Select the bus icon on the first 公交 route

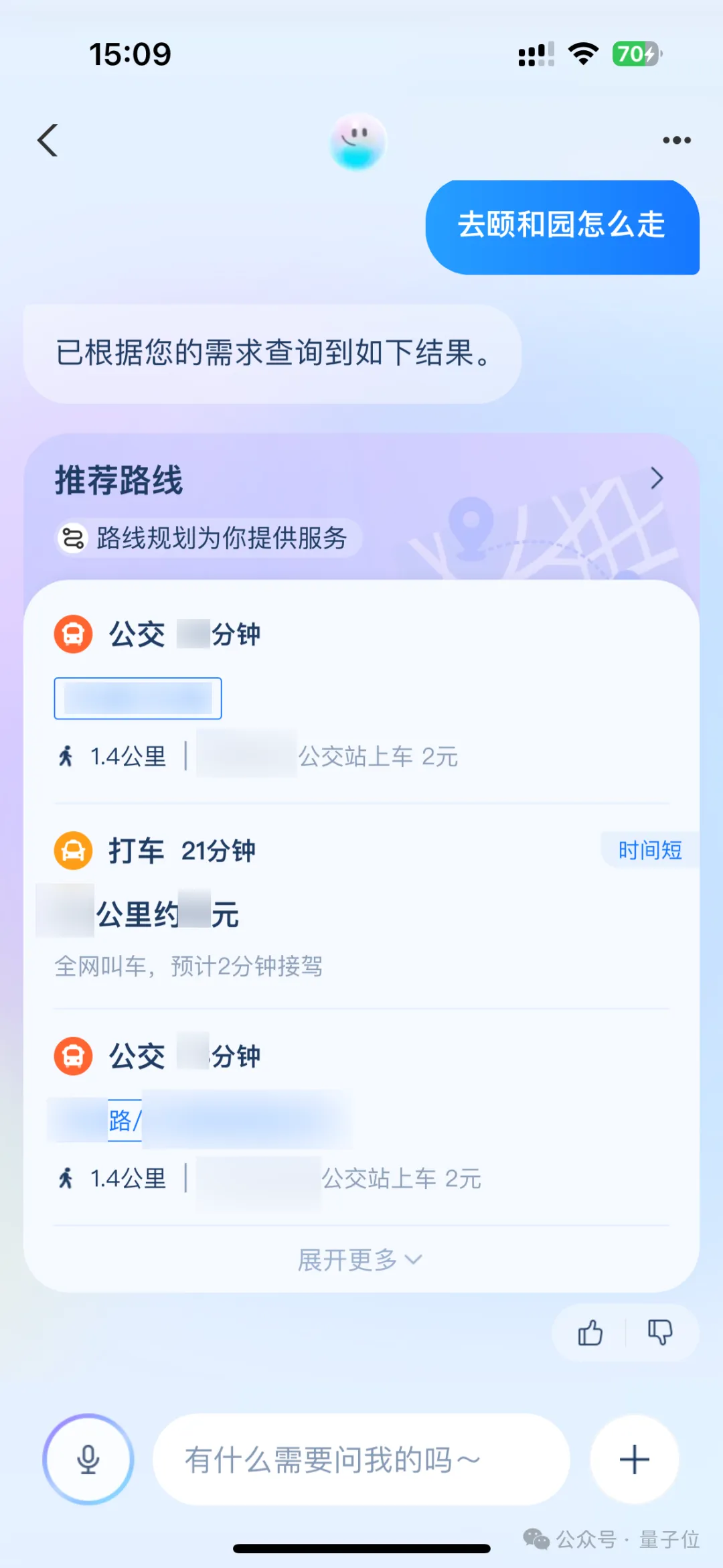72,634
